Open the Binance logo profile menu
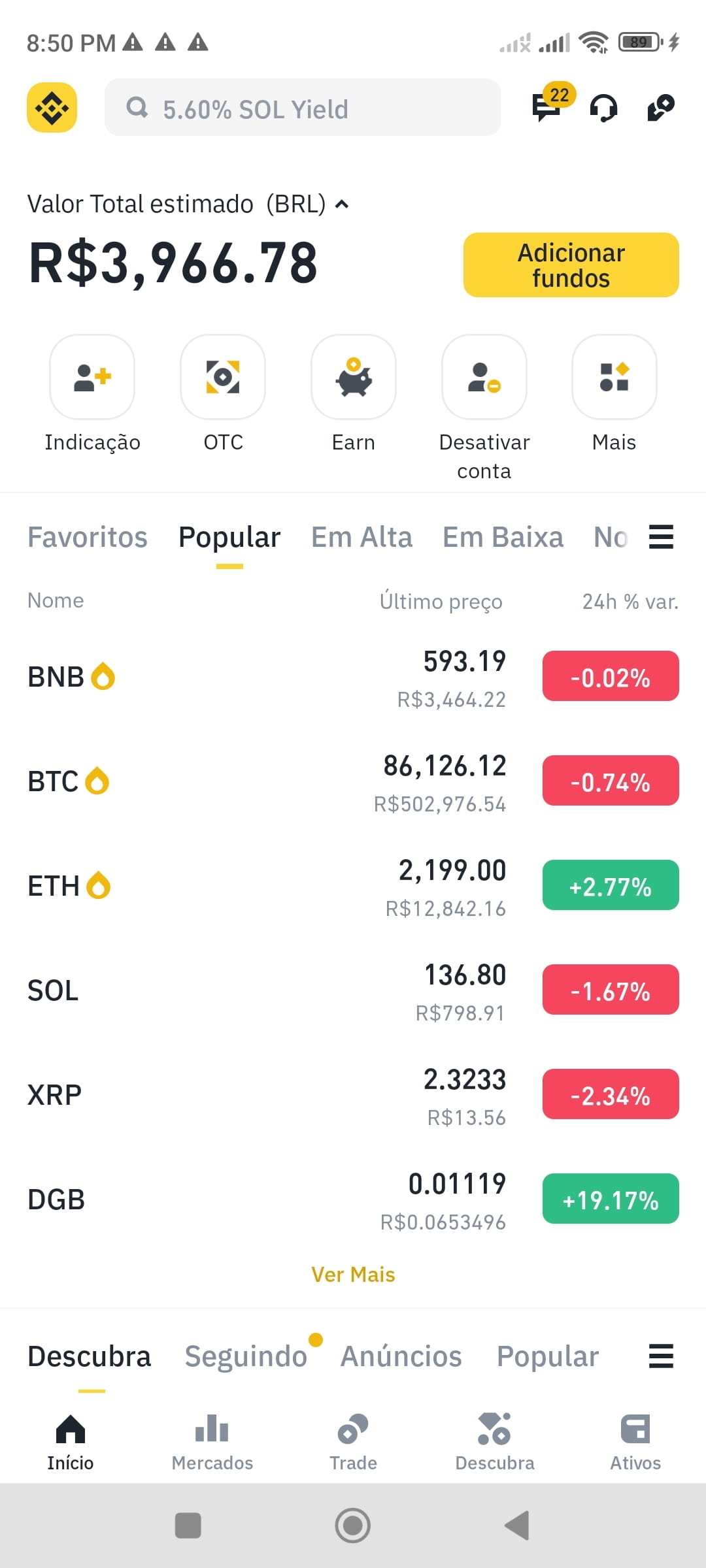 pos(52,108)
